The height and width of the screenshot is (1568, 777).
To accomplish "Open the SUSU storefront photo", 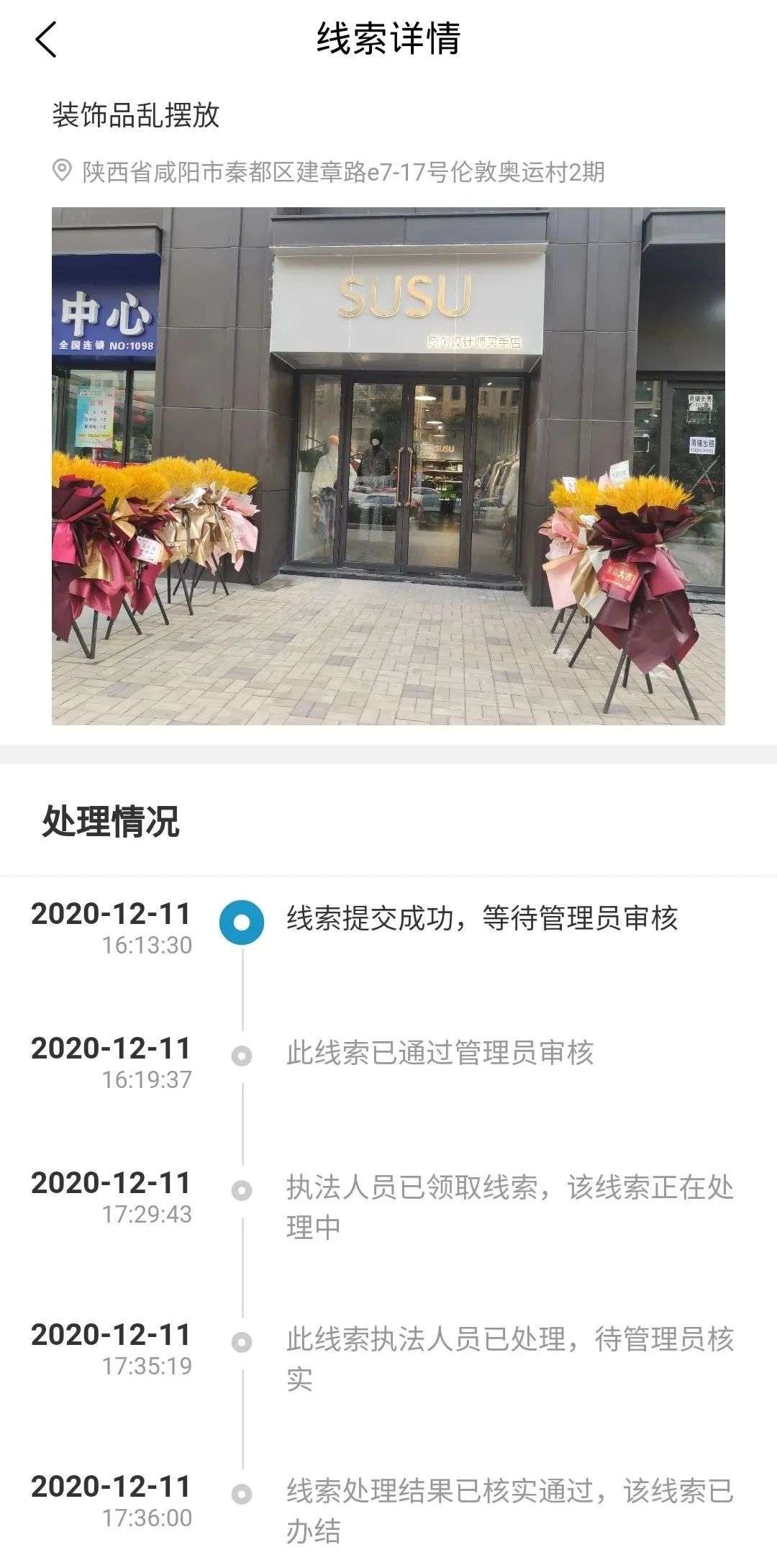I will click(x=388, y=466).
